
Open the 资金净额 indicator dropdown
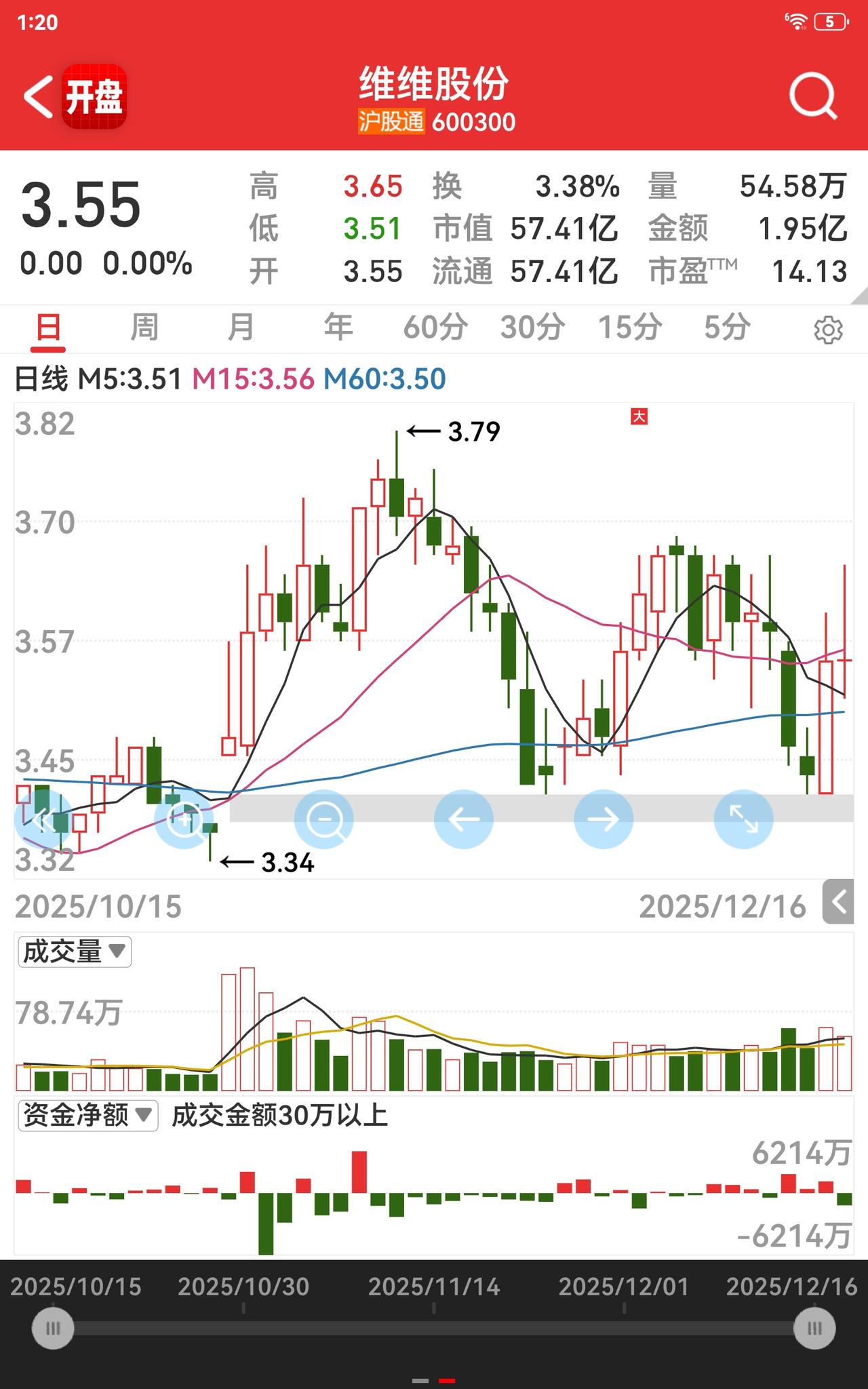88,1115
